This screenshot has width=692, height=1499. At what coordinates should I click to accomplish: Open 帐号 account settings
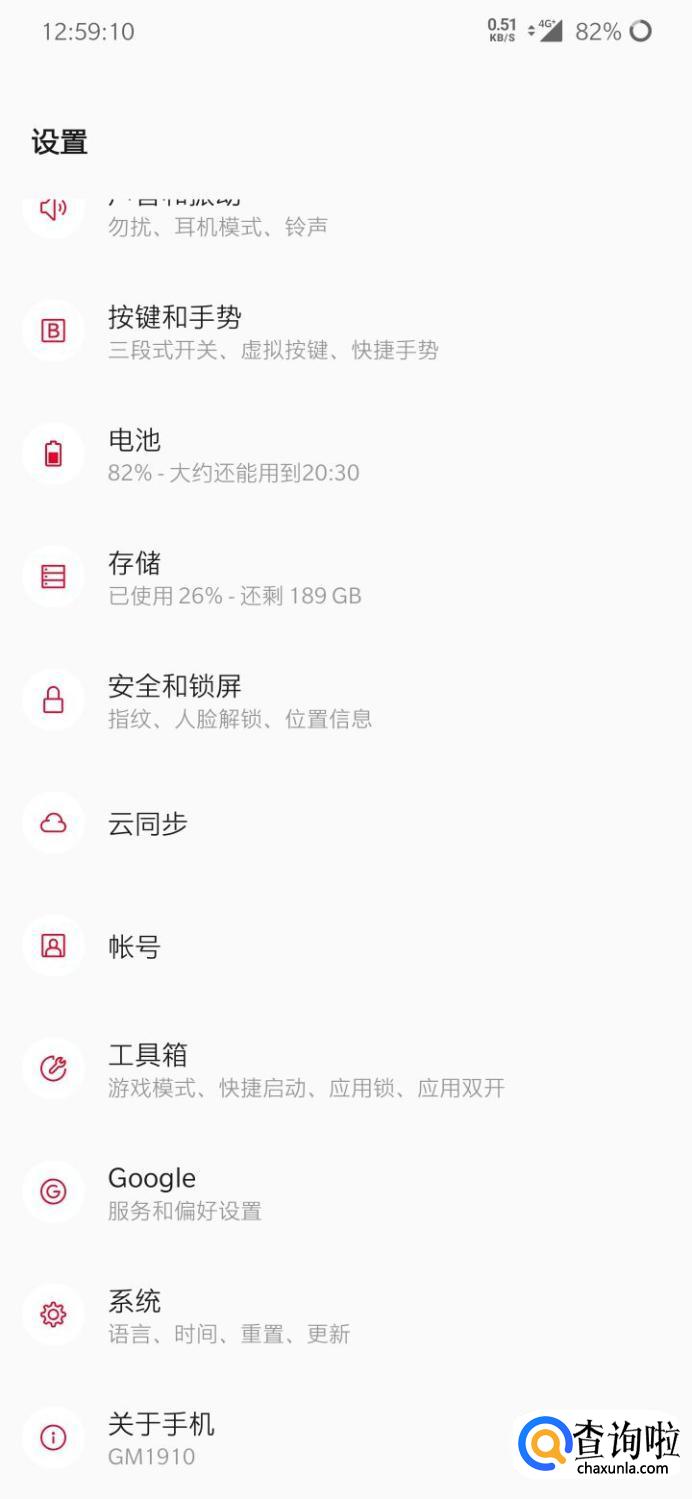pyautogui.click(x=134, y=947)
